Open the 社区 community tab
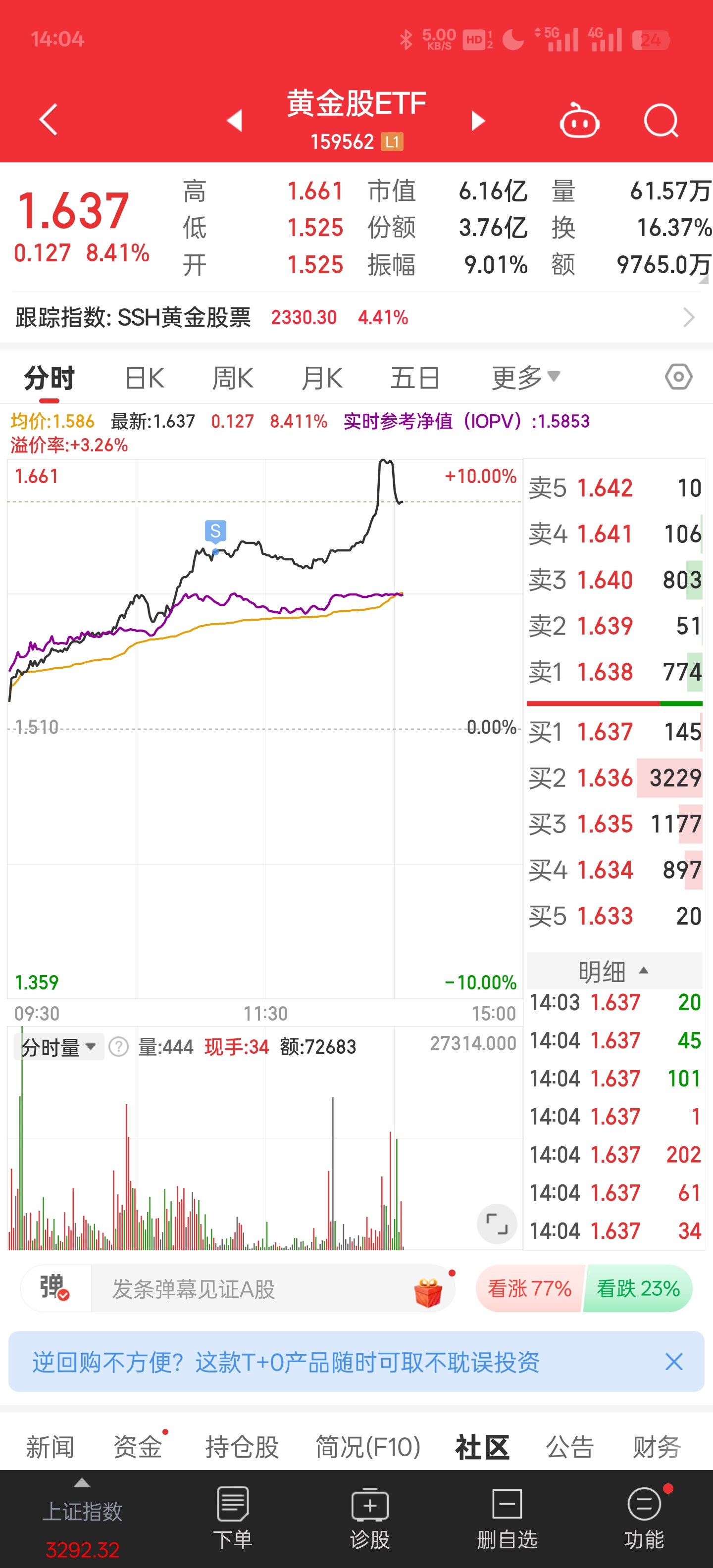Viewport: 713px width, 1568px height. pyautogui.click(x=481, y=1447)
